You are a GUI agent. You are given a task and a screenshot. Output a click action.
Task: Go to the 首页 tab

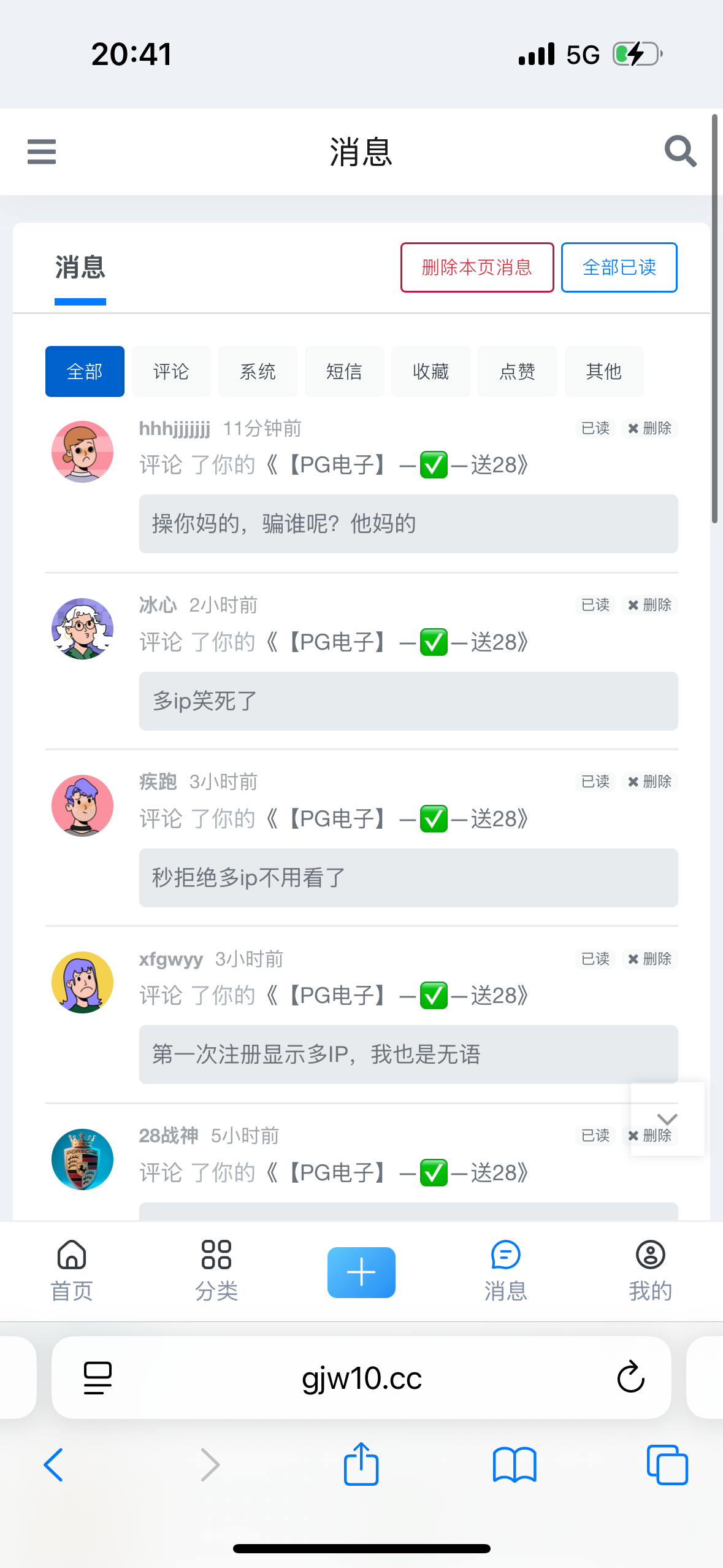72,1269
